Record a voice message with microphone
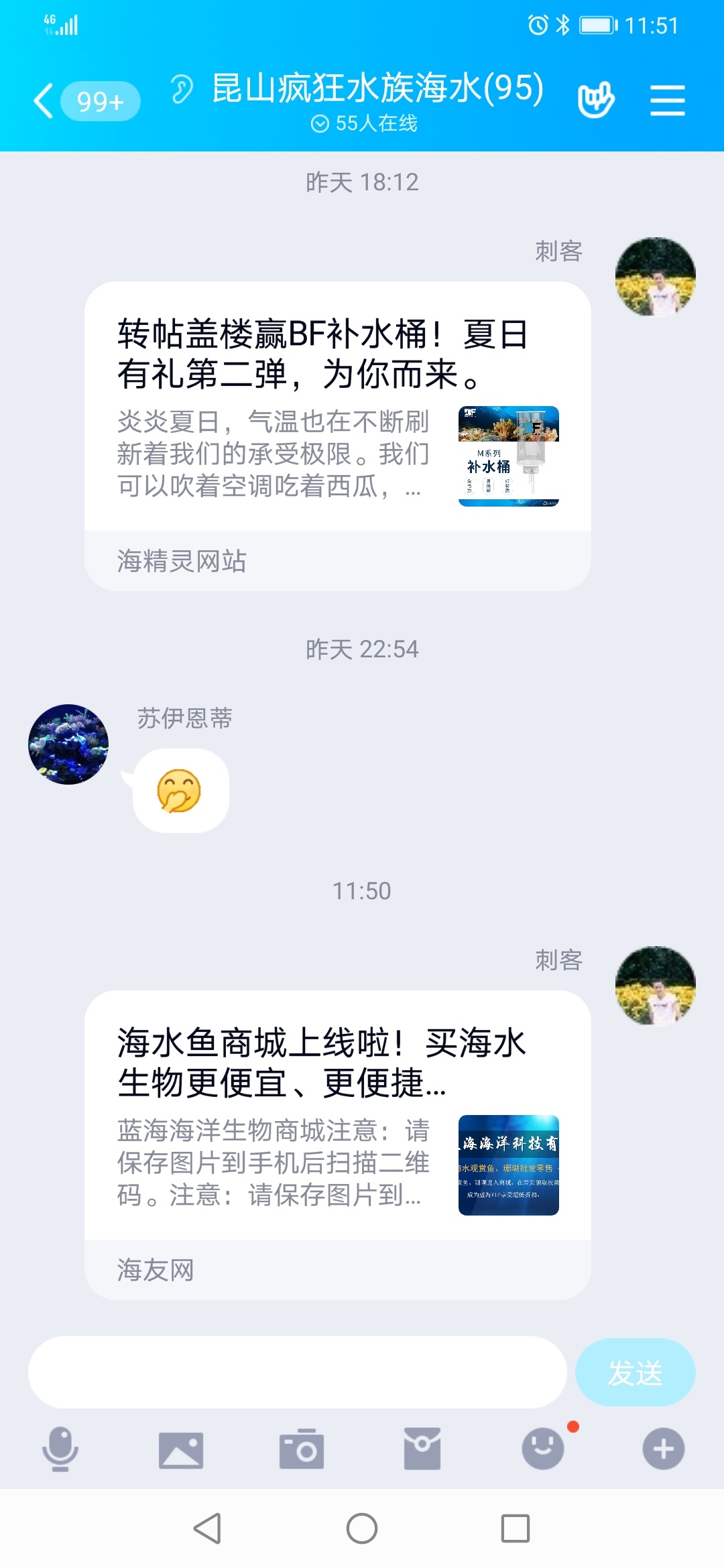Screen dimensions: 724x1568 tap(60, 1449)
